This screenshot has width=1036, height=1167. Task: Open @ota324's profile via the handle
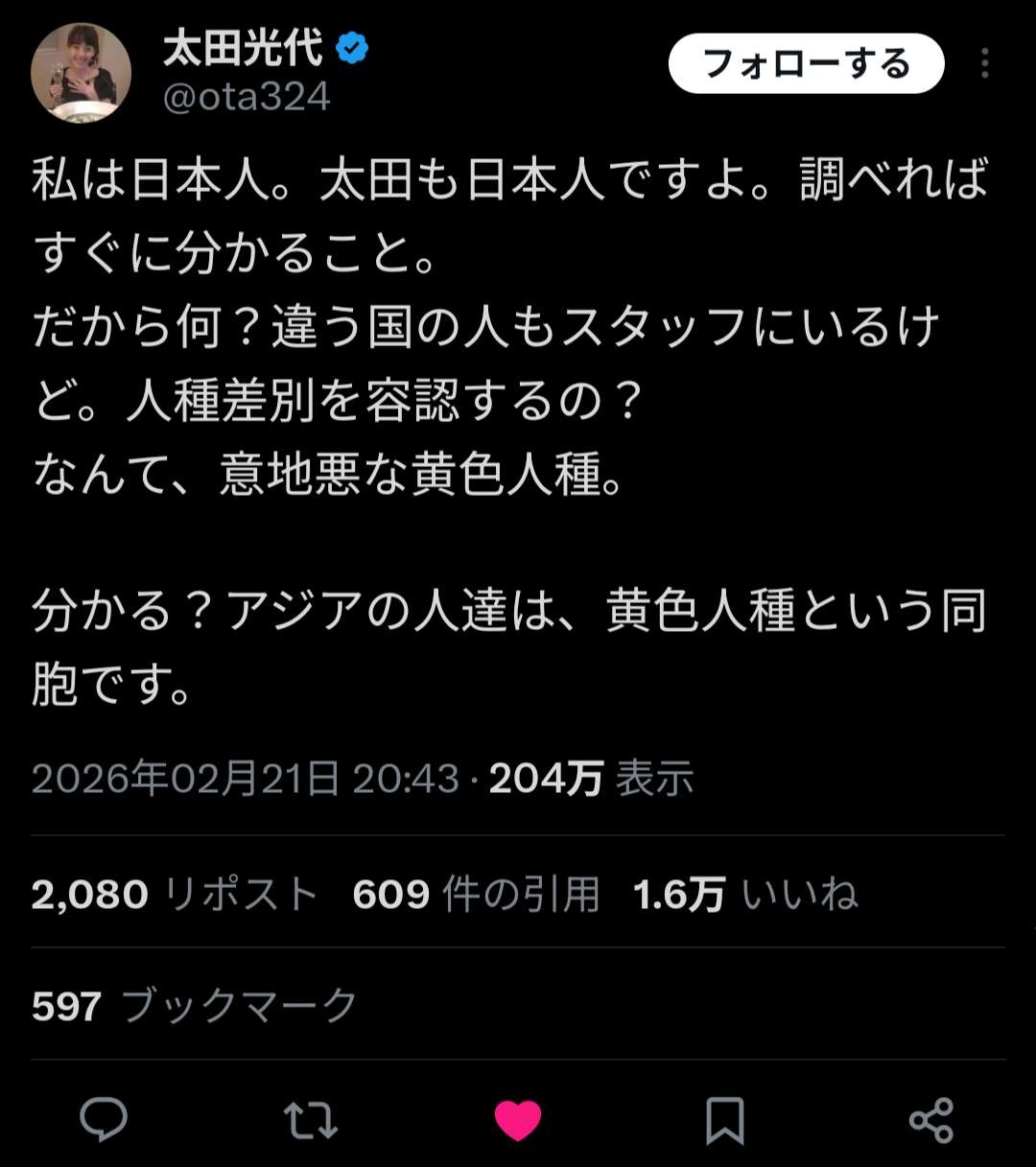point(247,96)
